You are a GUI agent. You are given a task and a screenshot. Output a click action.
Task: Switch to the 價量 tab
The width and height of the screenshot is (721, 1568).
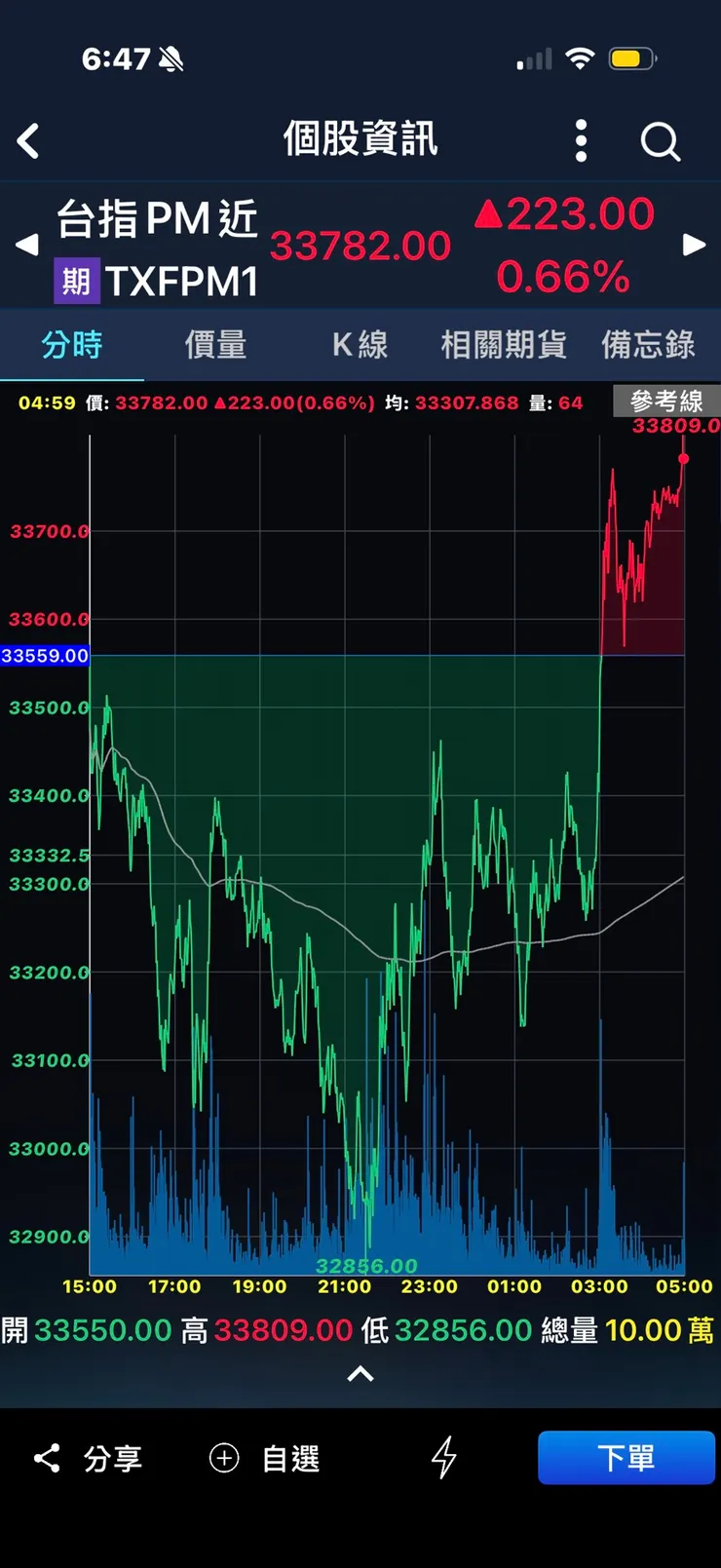215,345
